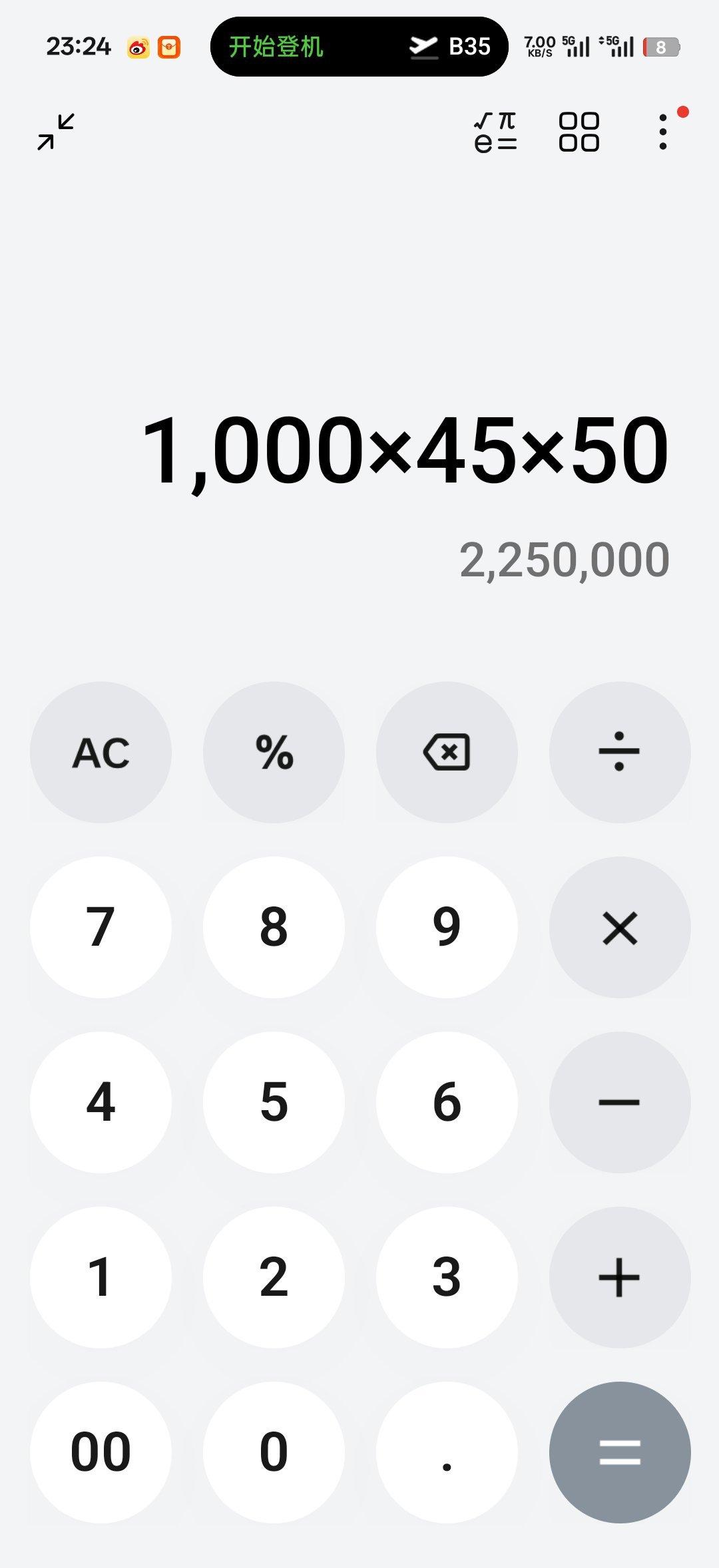Enter the digit 3

(x=447, y=1277)
